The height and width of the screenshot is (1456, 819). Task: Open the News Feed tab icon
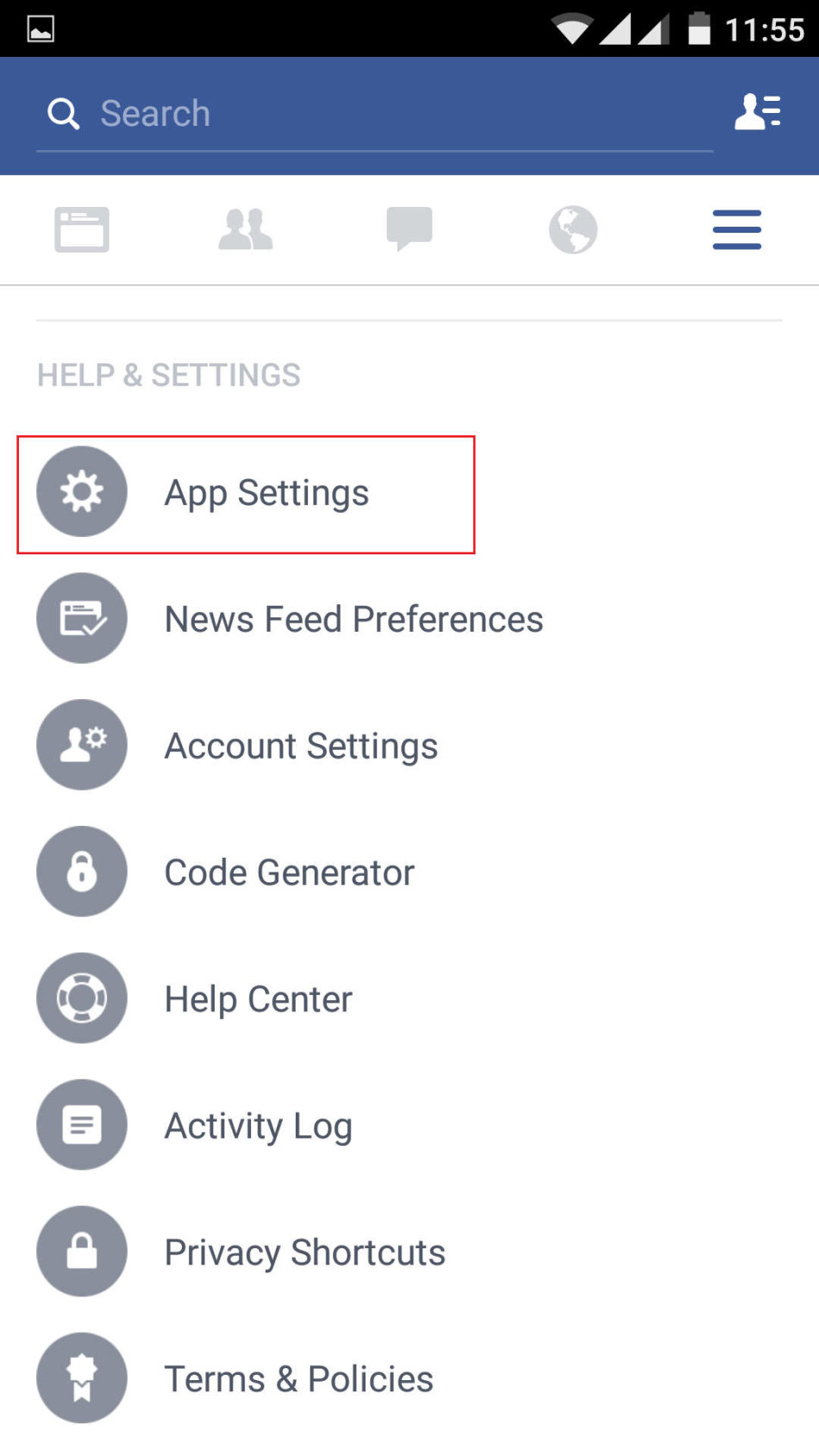point(82,228)
